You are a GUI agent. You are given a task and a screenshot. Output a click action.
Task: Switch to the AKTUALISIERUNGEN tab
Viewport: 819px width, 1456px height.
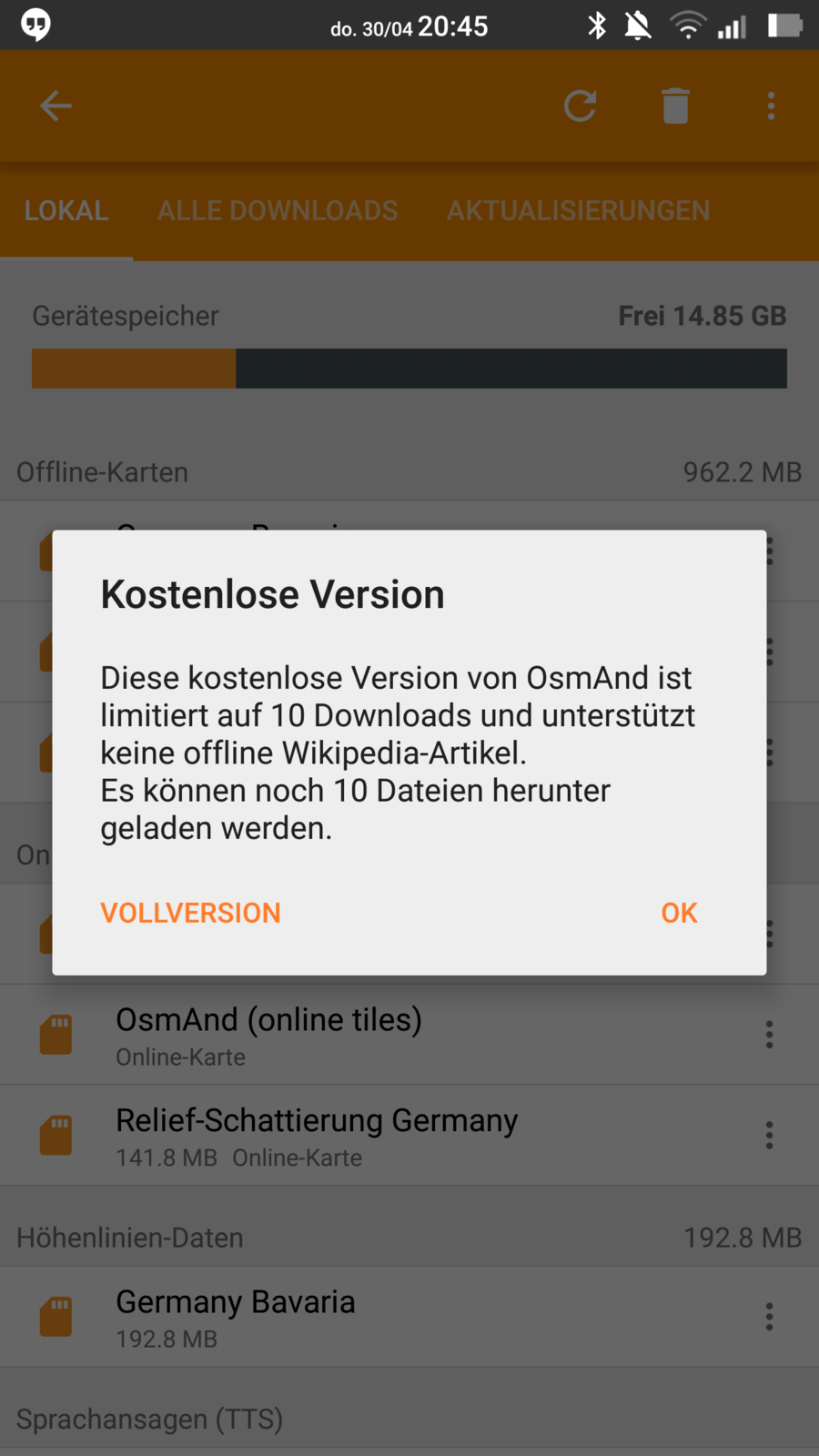click(578, 211)
